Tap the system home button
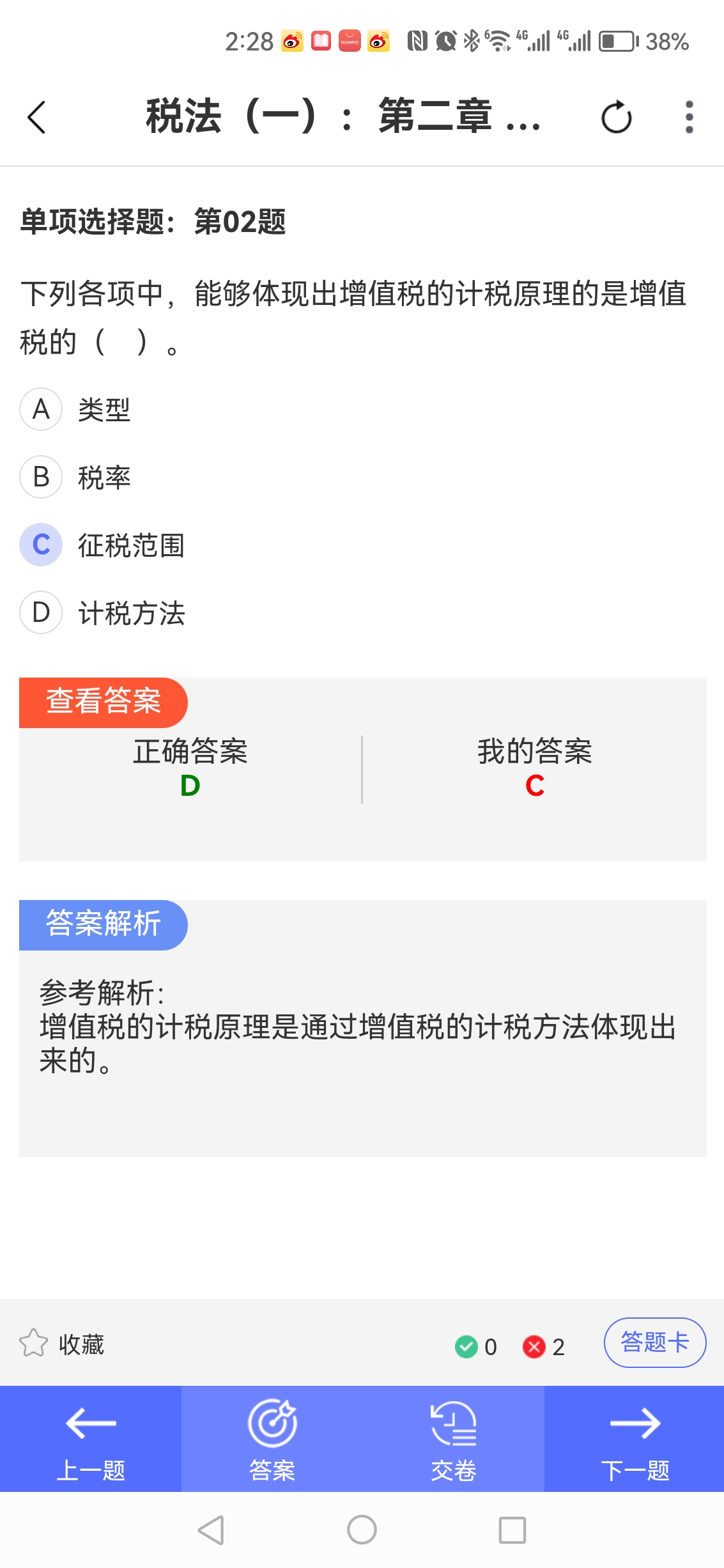The width and height of the screenshot is (724, 1568). click(x=362, y=1530)
